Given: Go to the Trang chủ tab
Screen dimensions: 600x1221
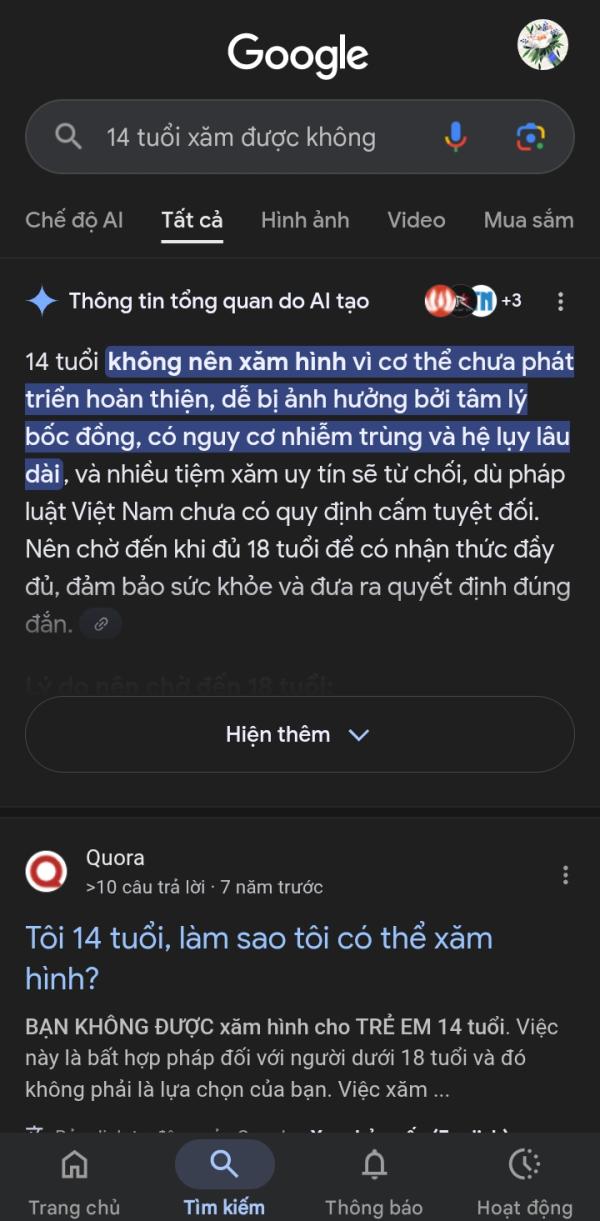Looking at the screenshot, I should click(x=74, y=1180).
